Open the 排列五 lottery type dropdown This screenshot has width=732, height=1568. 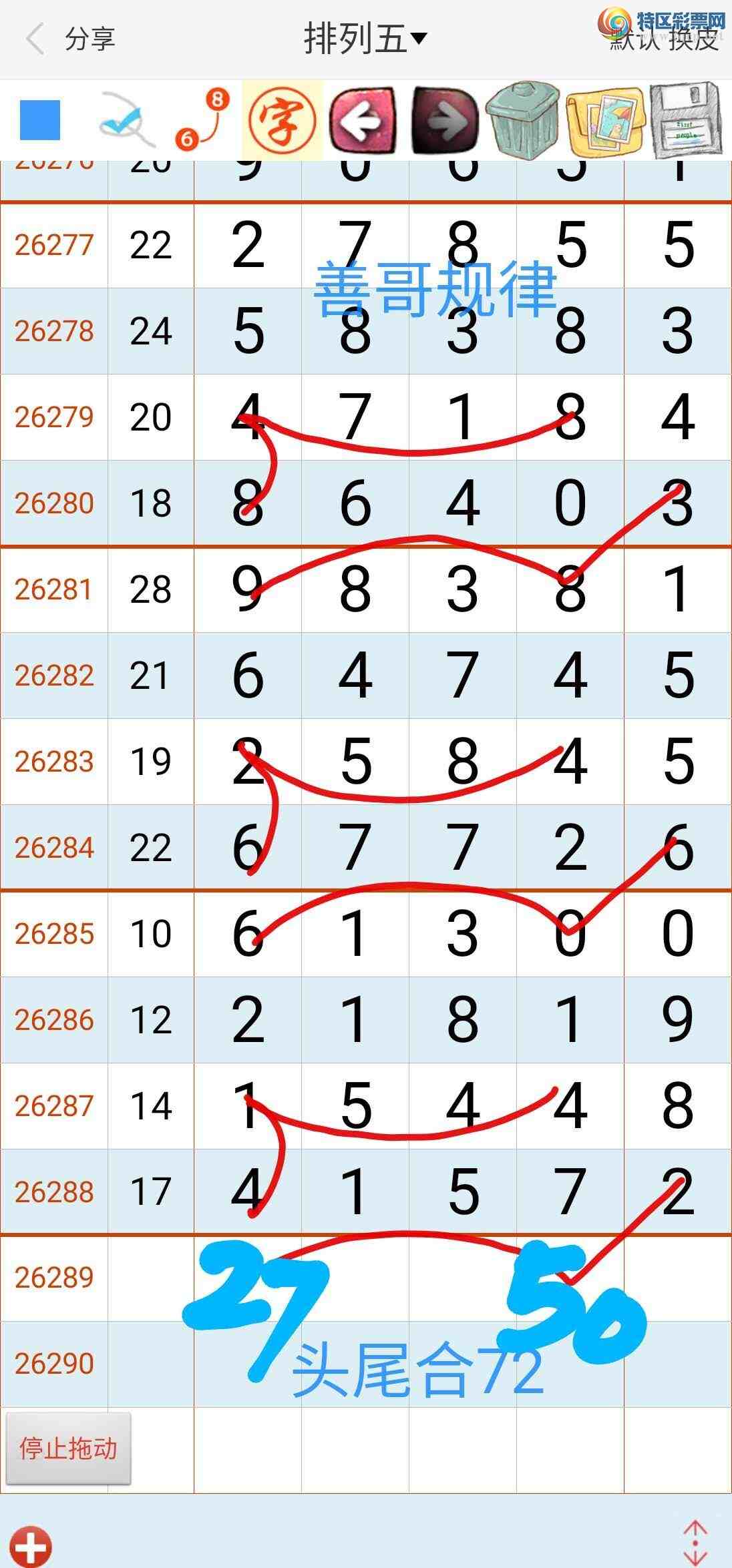(x=365, y=39)
